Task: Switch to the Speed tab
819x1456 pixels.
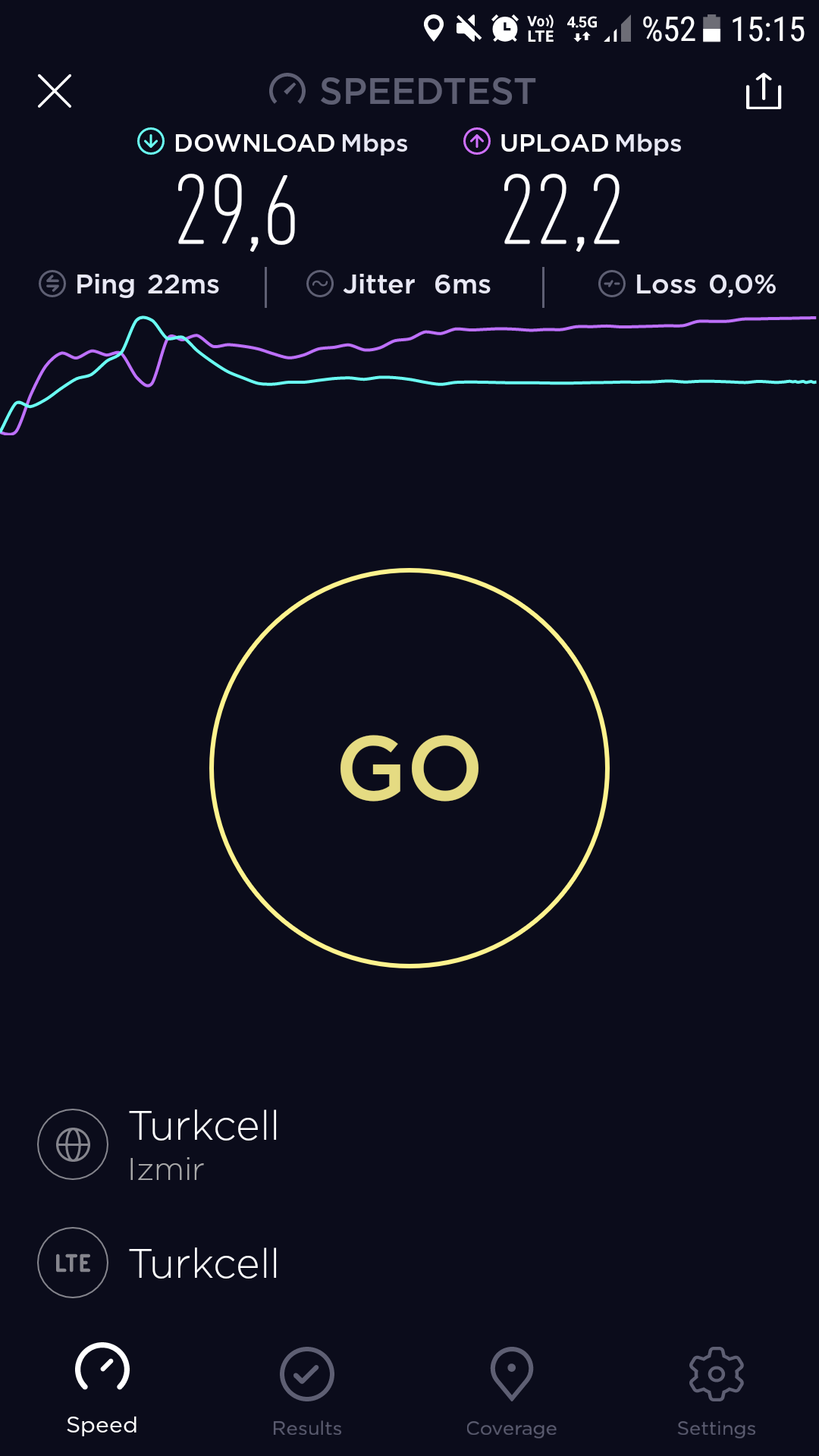Action: click(102, 1389)
